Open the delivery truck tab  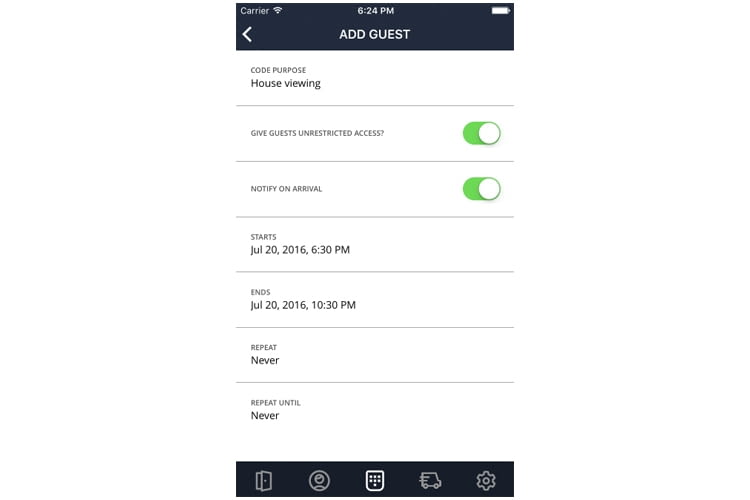coord(430,480)
